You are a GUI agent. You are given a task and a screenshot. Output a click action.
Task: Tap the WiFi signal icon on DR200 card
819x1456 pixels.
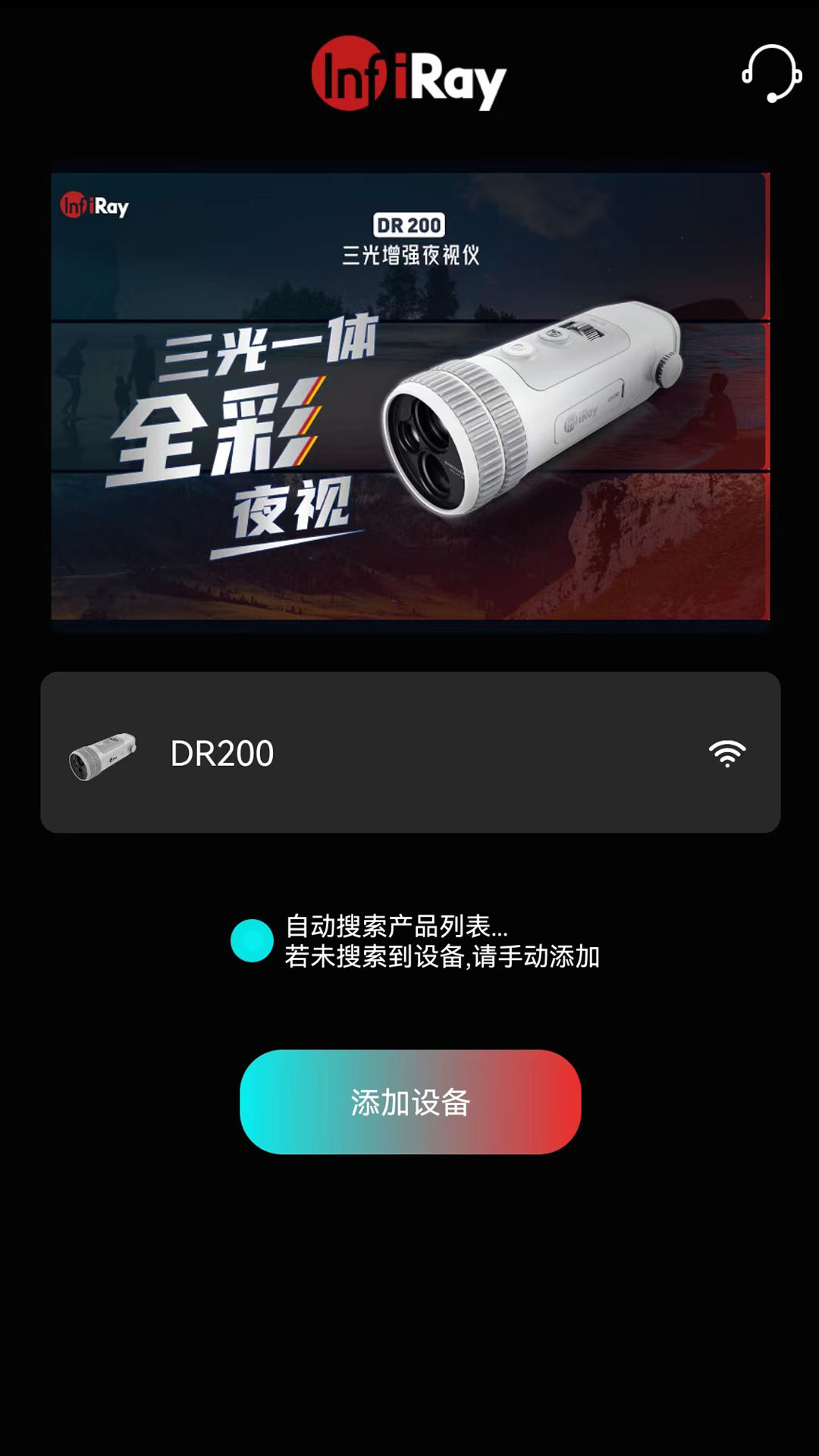click(x=727, y=753)
